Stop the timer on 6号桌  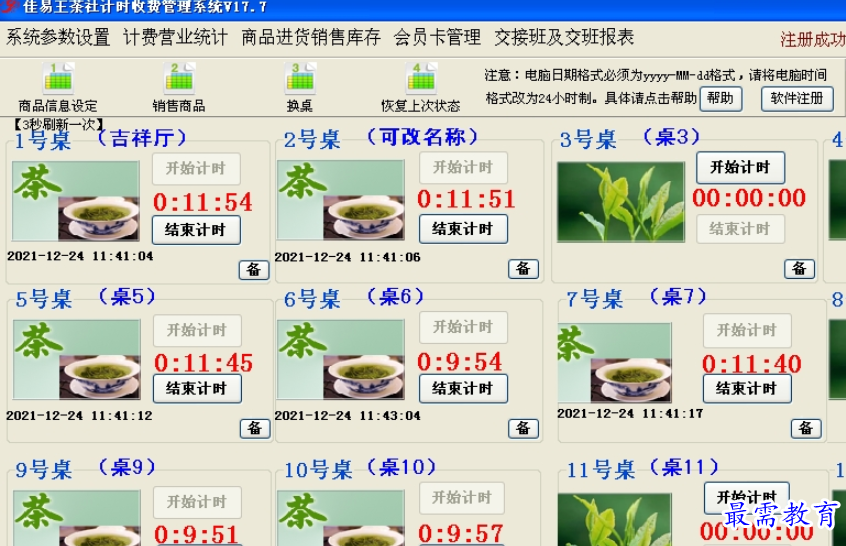(x=462, y=388)
